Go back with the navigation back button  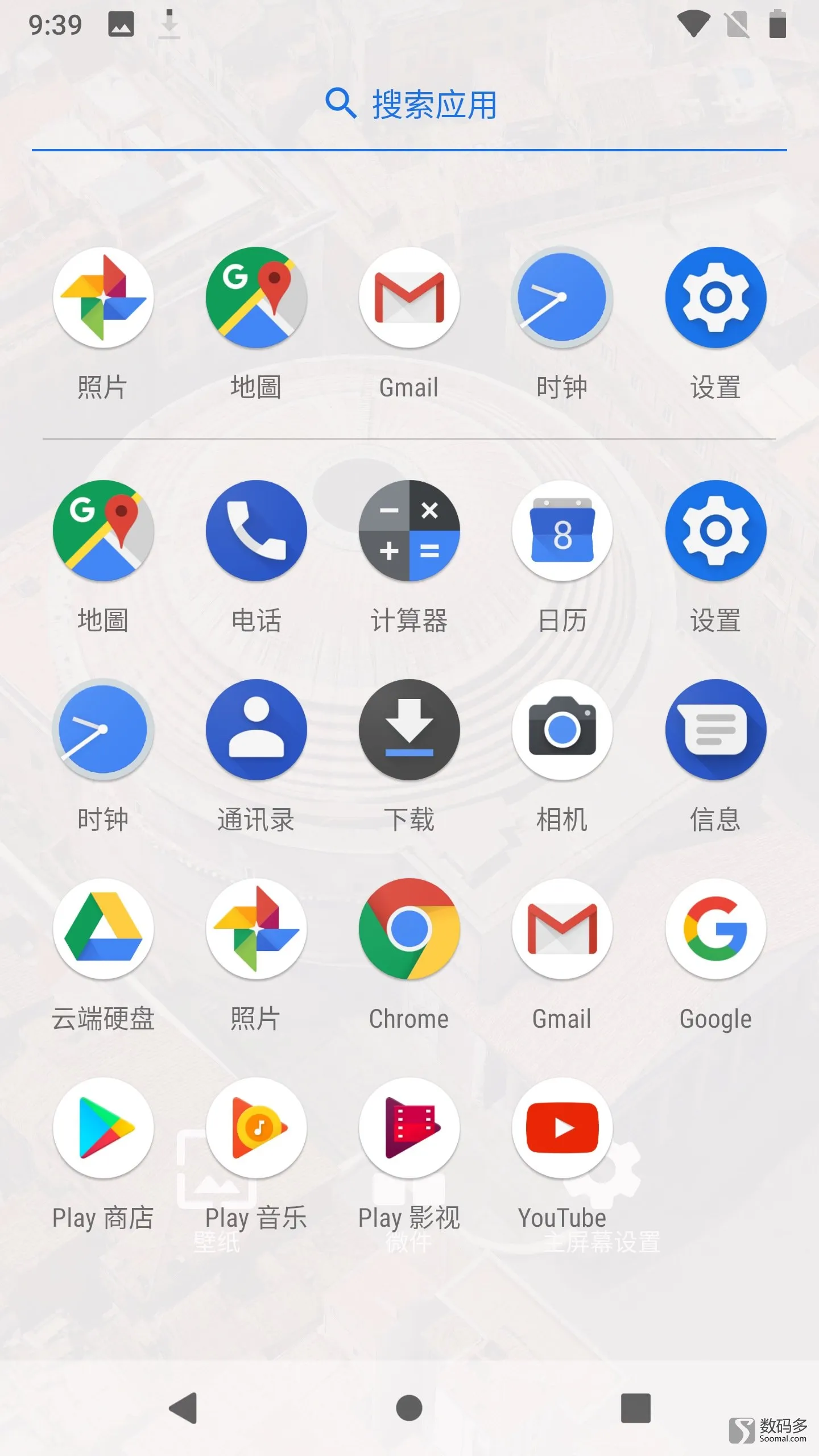183,1408
